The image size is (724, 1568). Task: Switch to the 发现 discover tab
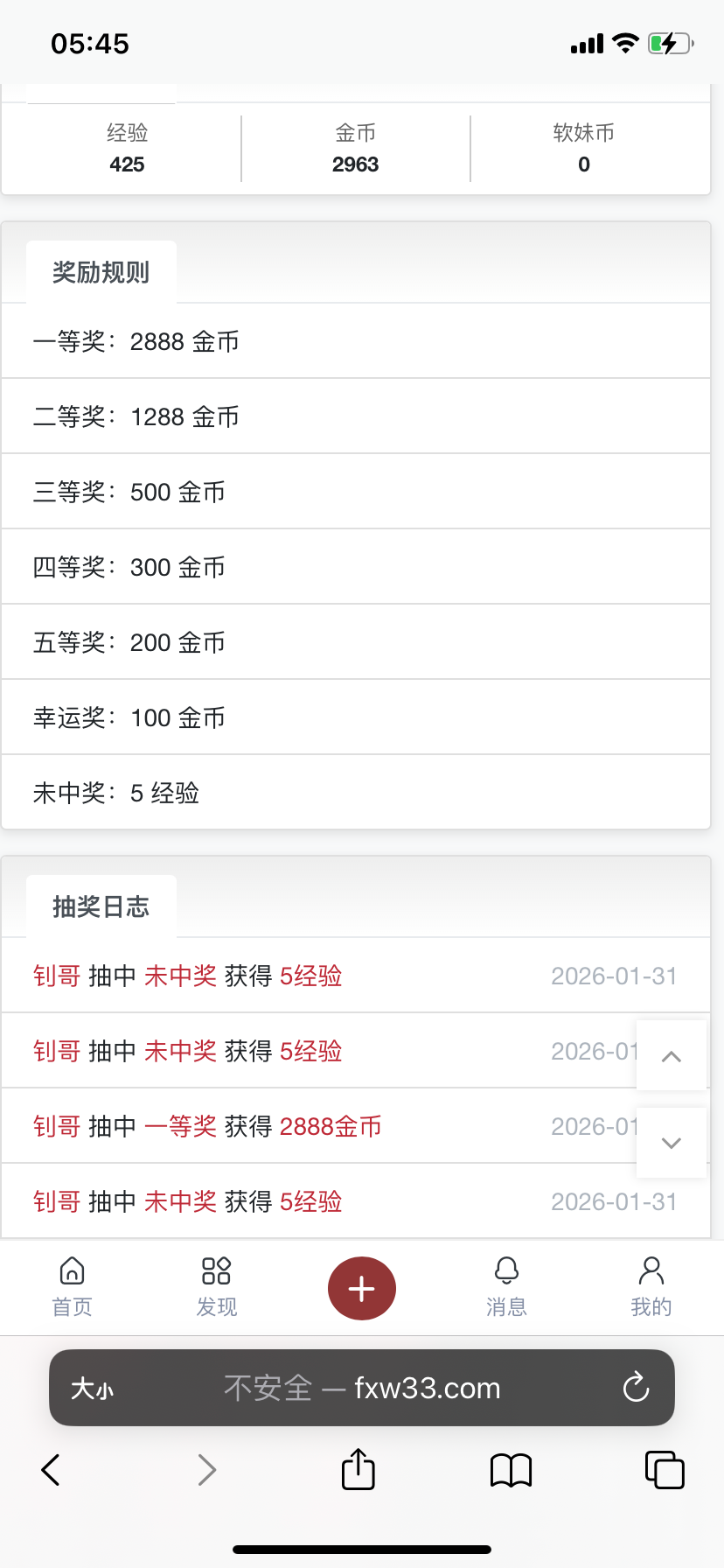click(216, 1287)
